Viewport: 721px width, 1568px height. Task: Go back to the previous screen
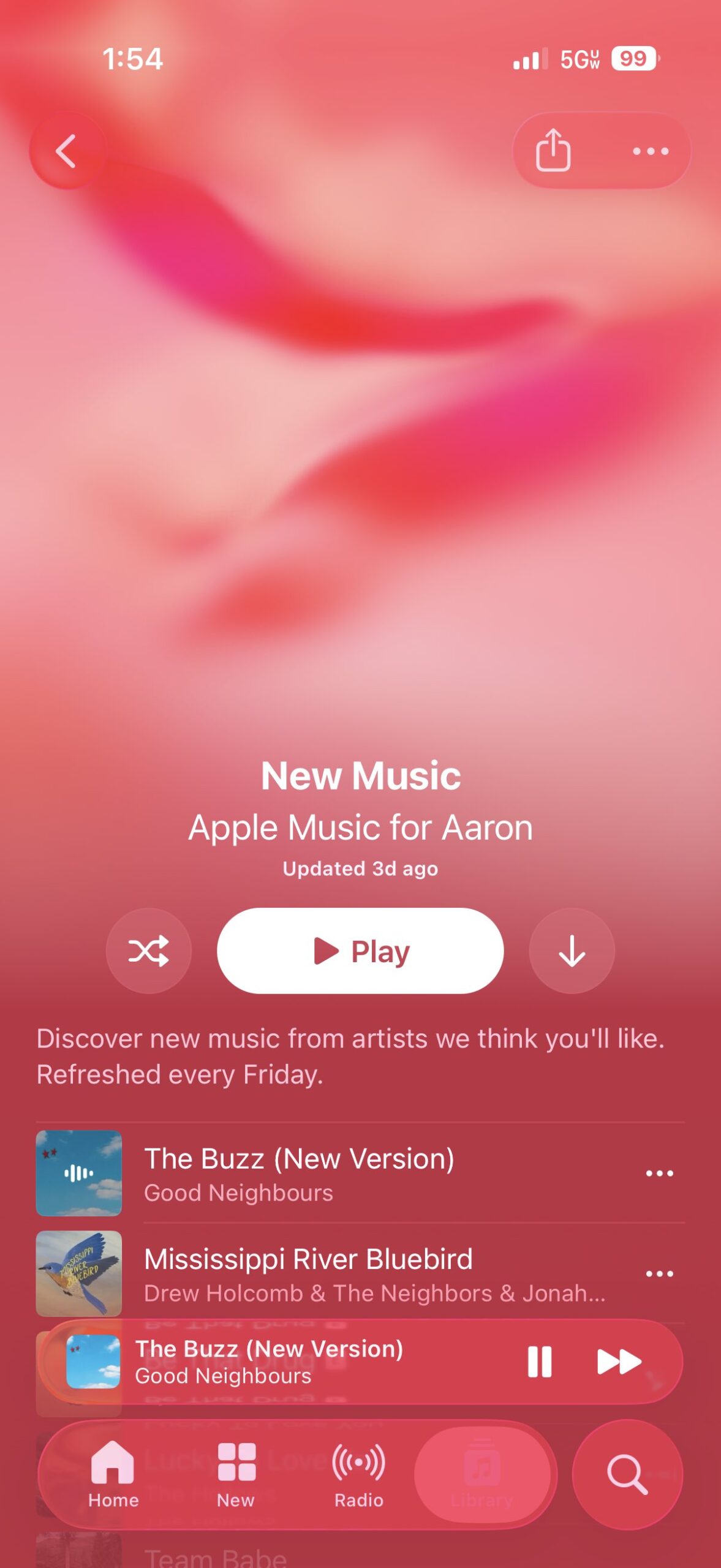click(66, 151)
